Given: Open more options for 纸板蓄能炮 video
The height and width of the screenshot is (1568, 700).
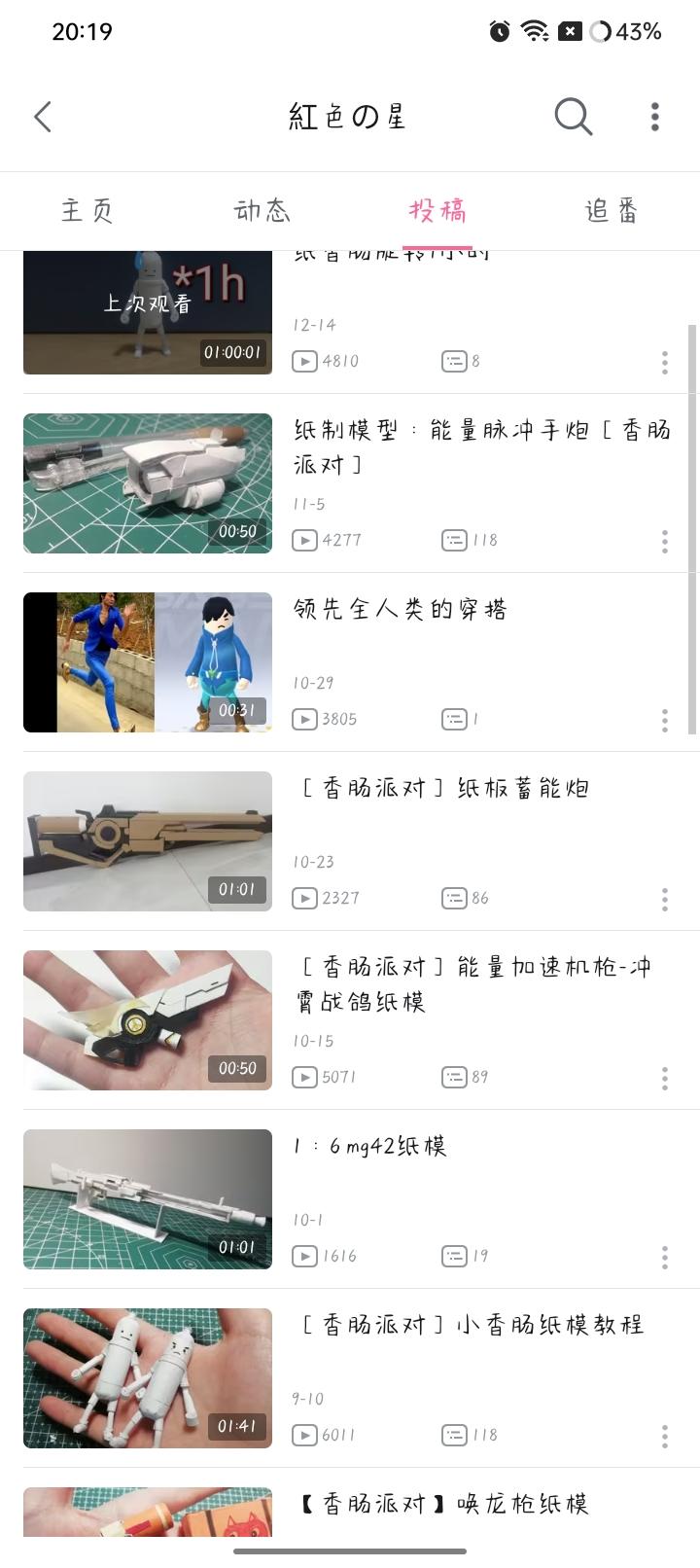Looking at the screenshot, I should (x=665, y=899).
